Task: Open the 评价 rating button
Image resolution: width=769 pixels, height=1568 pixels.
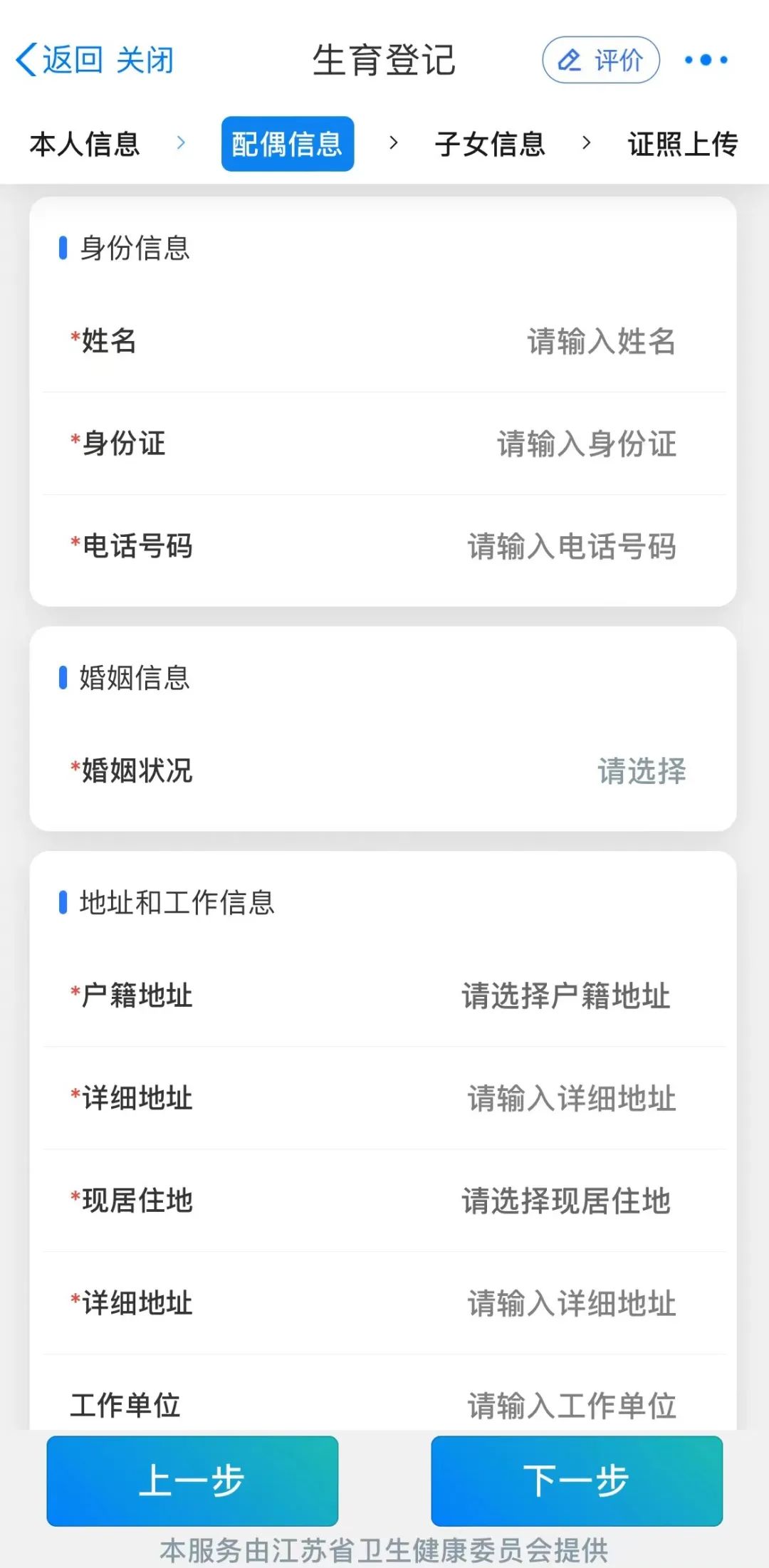Action: point(601,60)
